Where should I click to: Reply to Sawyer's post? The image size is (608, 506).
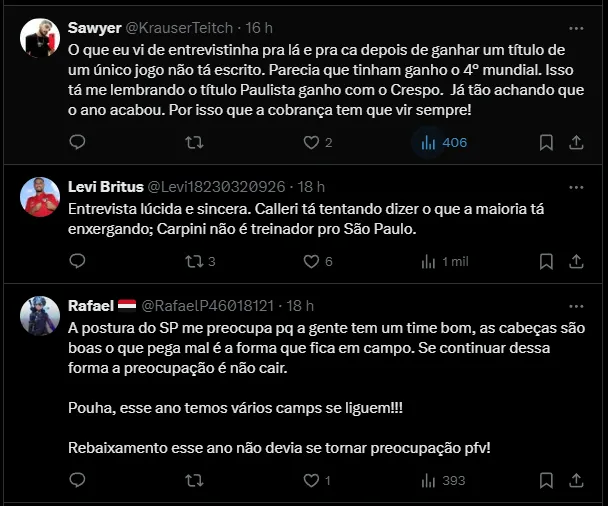78,143
